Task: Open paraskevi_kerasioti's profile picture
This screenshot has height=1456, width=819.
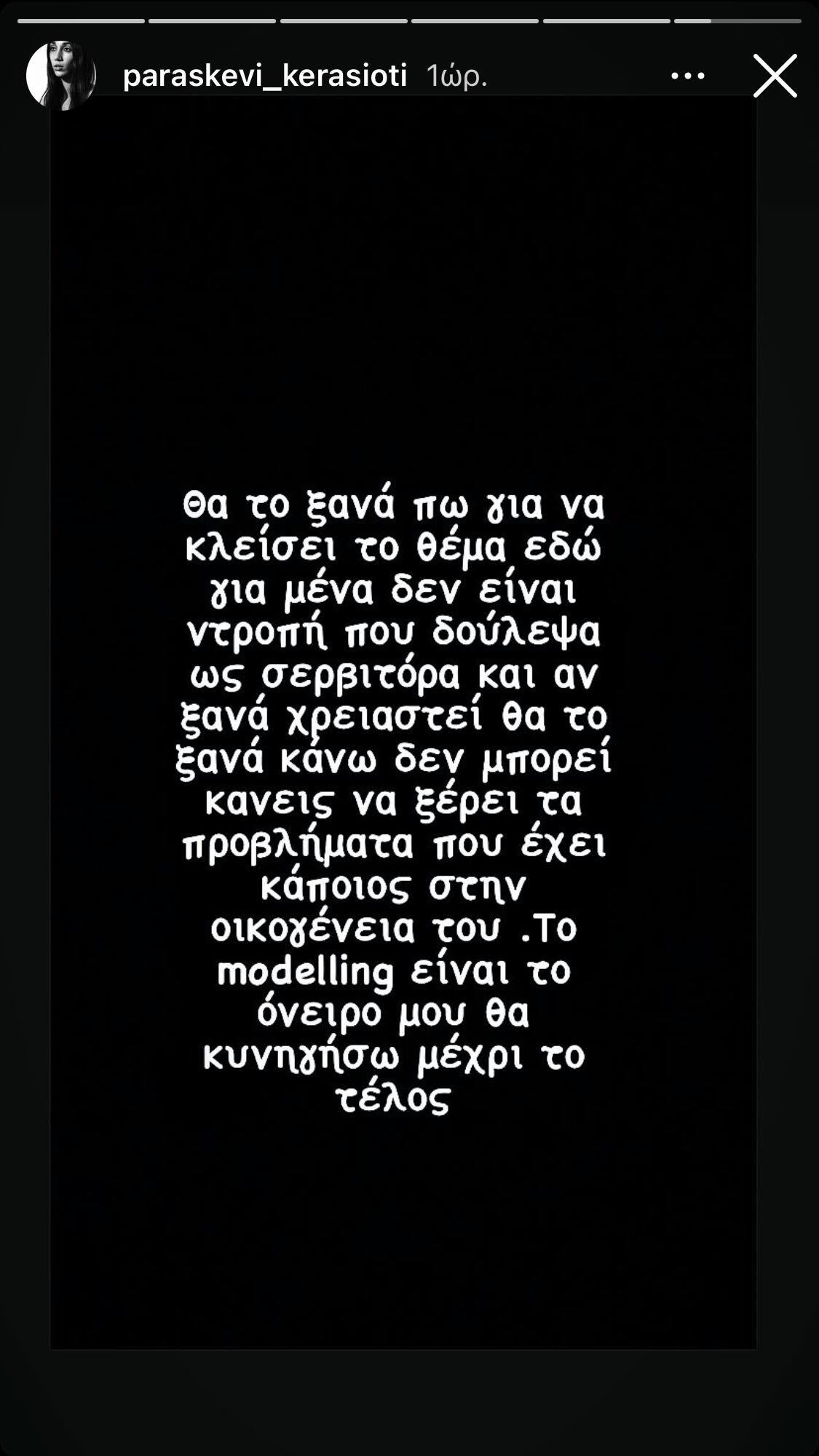Action: pos(61,76)
